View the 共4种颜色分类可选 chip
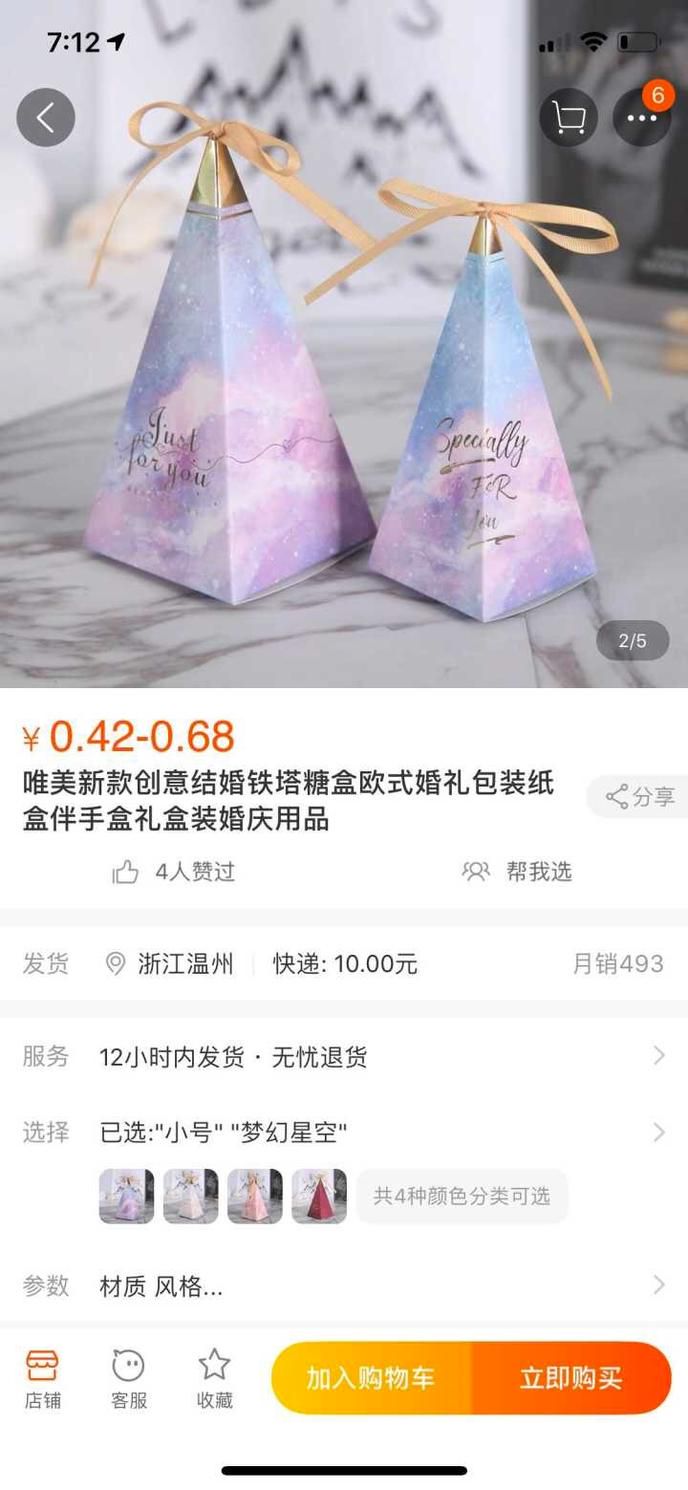 pyautogui.click(x=462, y=1196)
